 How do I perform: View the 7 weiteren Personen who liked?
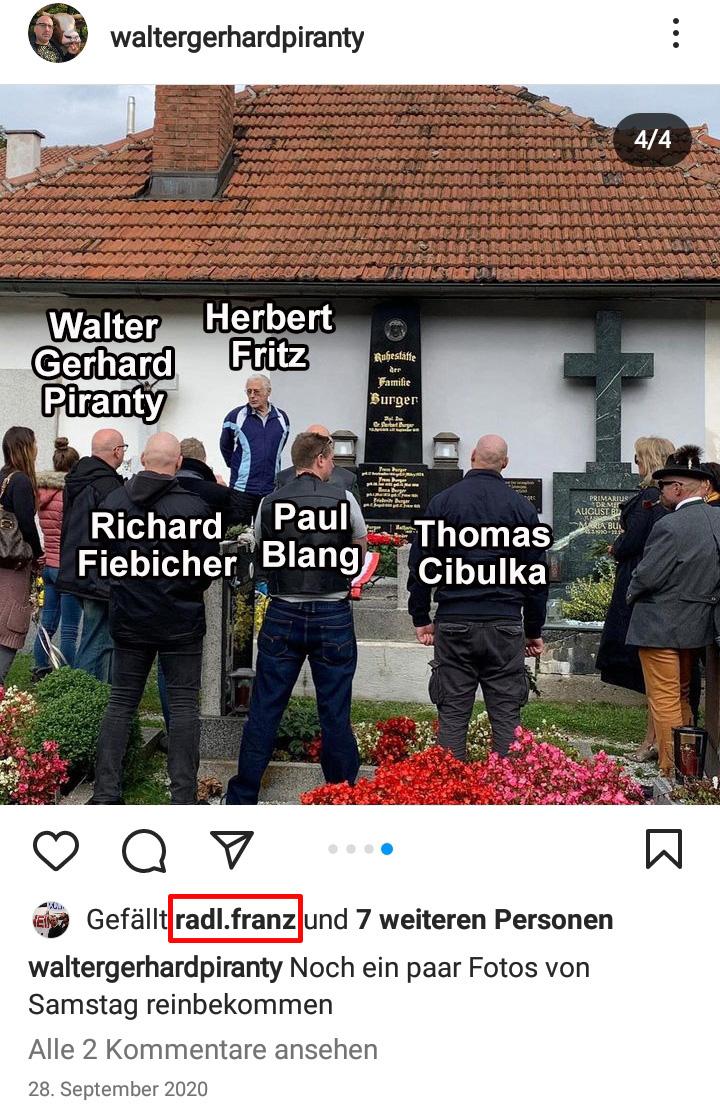[484, 919]
